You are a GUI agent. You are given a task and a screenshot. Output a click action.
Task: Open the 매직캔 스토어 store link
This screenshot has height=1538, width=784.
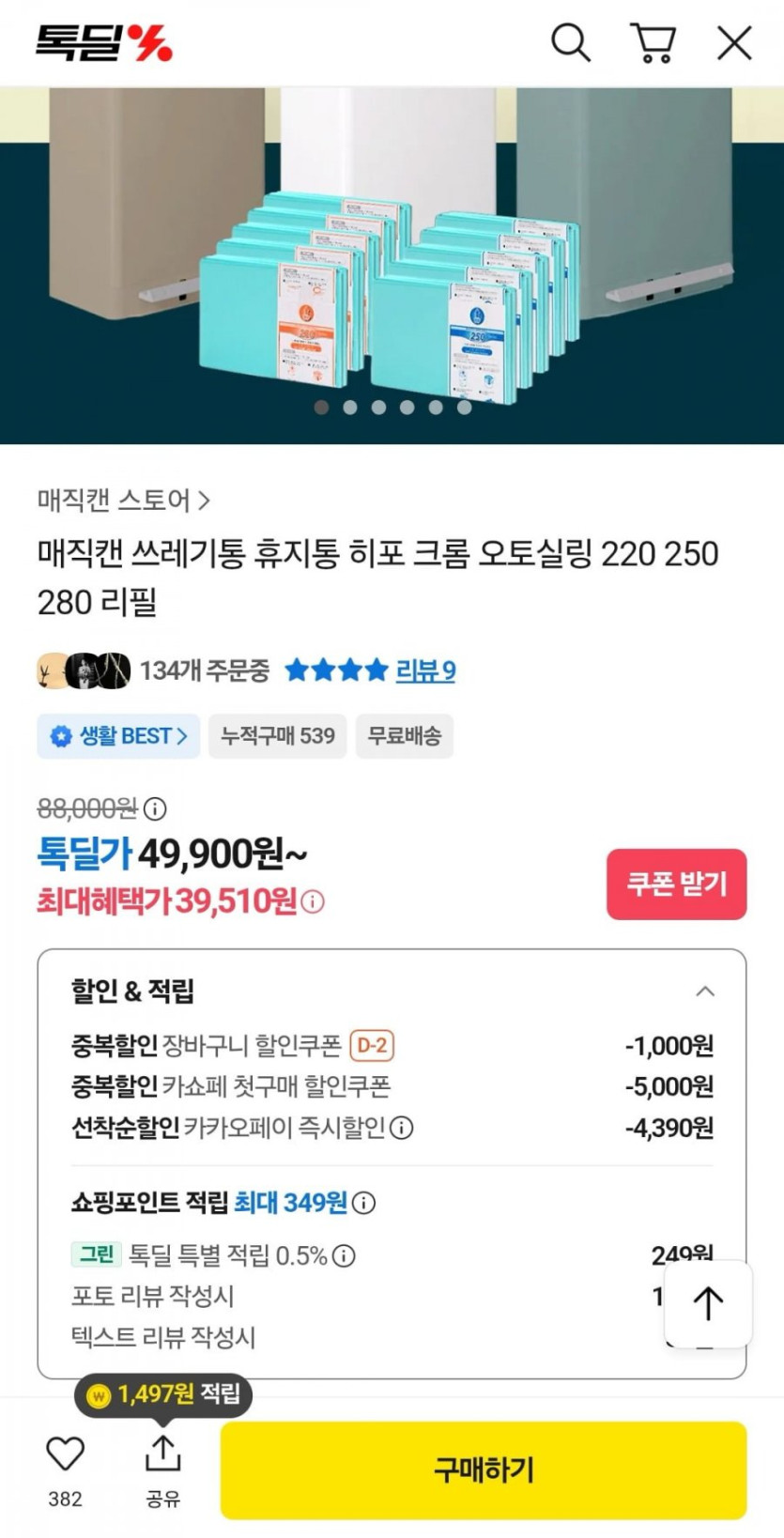tap(123, 500)
